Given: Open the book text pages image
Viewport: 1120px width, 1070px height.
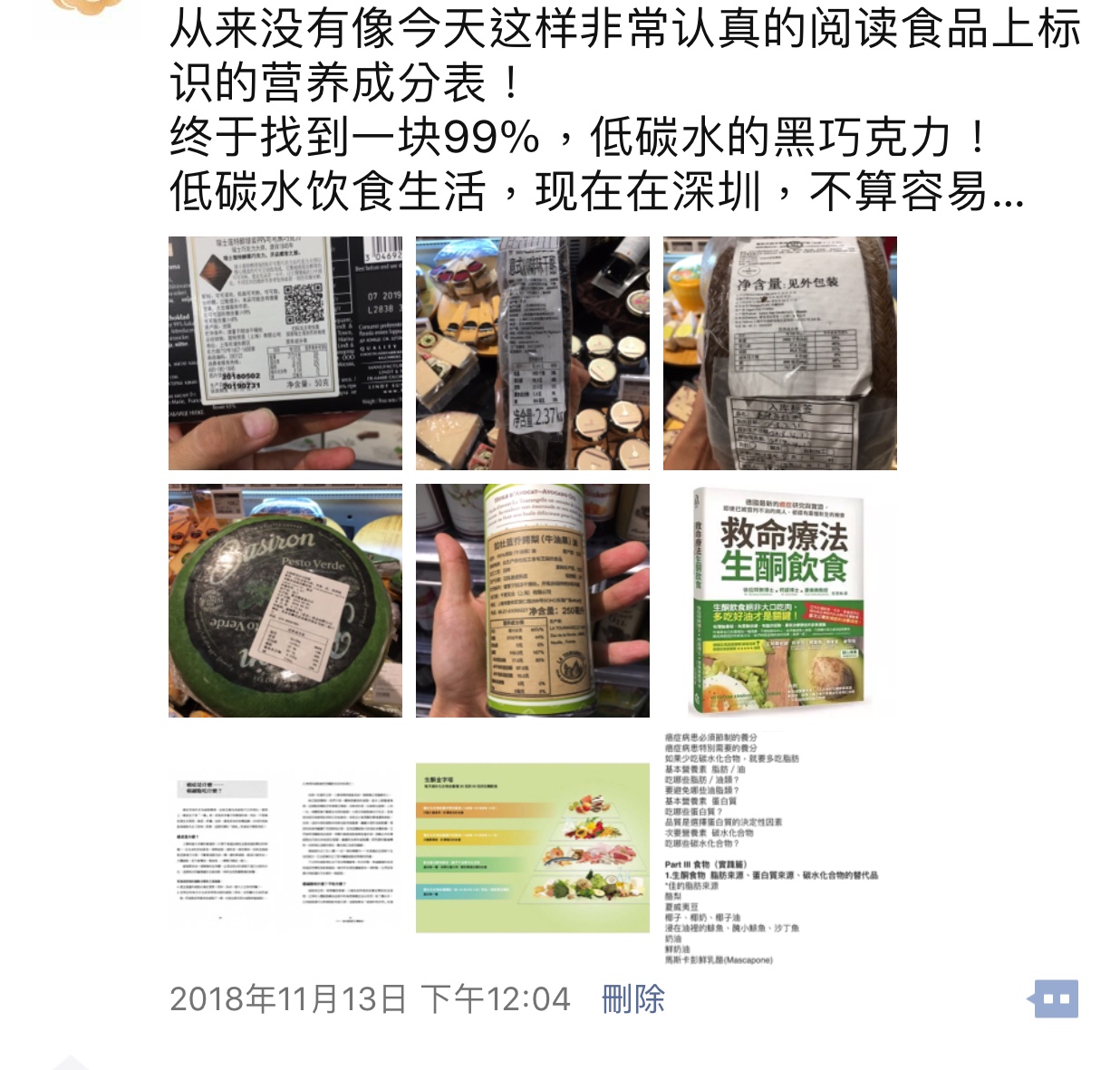Looking at the screenshot, I should coord(285,848).
